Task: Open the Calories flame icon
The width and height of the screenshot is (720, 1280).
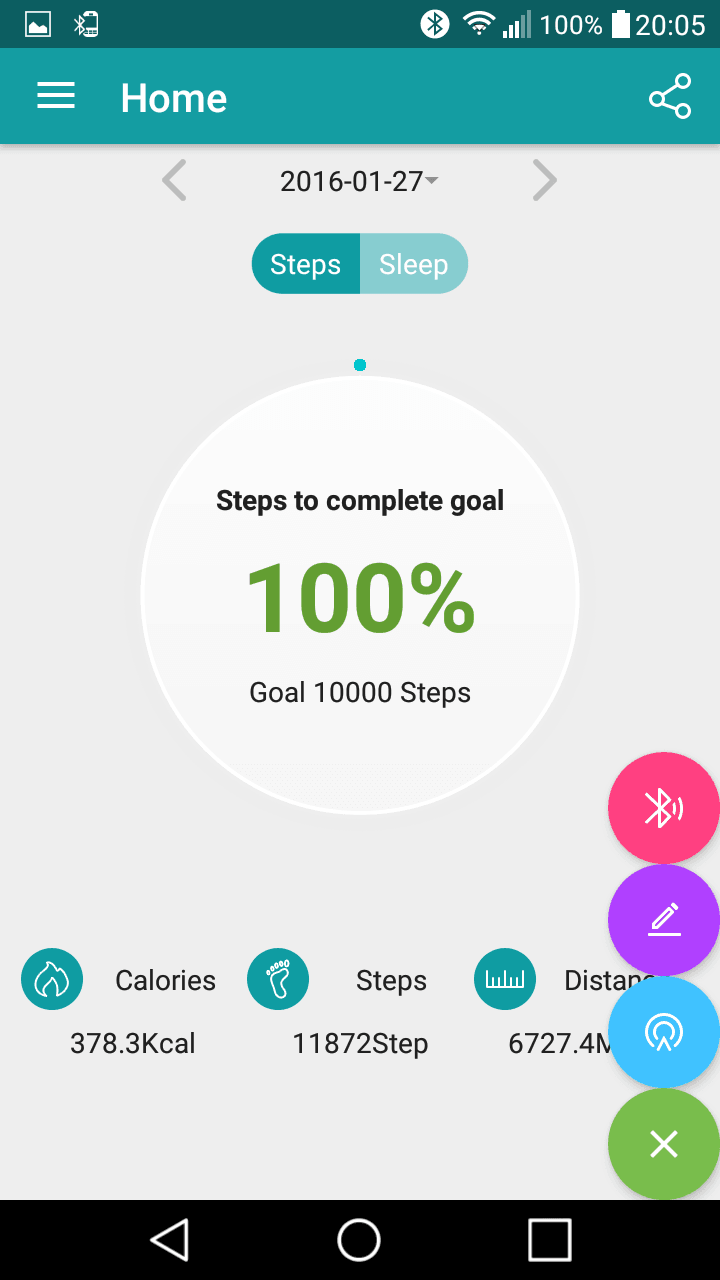Action: click(x=52, y=979)
